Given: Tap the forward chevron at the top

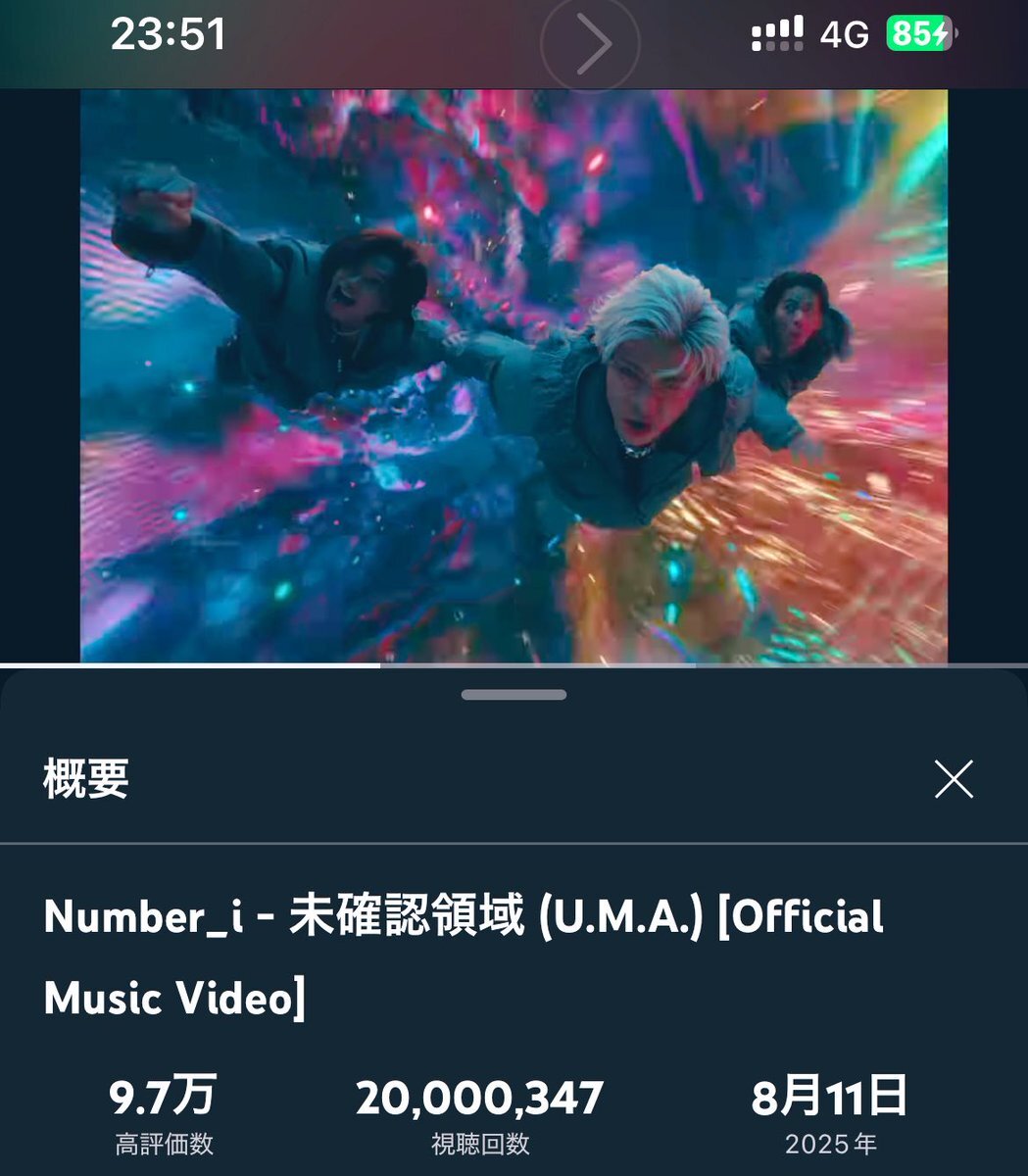Looking at the screenshot, I should (x=591, y=43).
